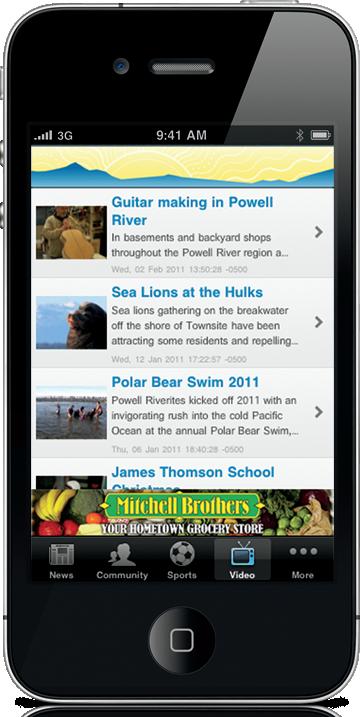Open the Polar Bear Swim 2011 video
This screenshot has width=360, height=717.
click(182, 412)
